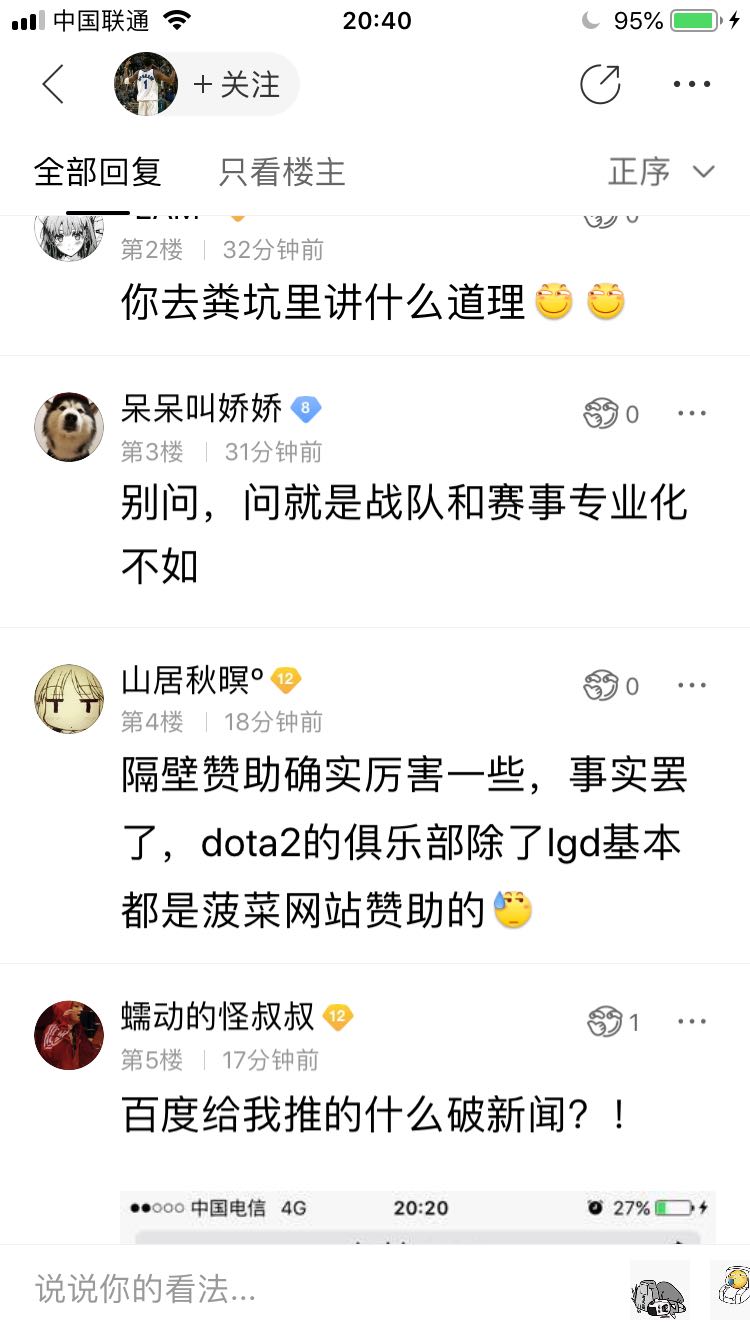Like 呆呆叫娇娇's reply

coord(611,414)
